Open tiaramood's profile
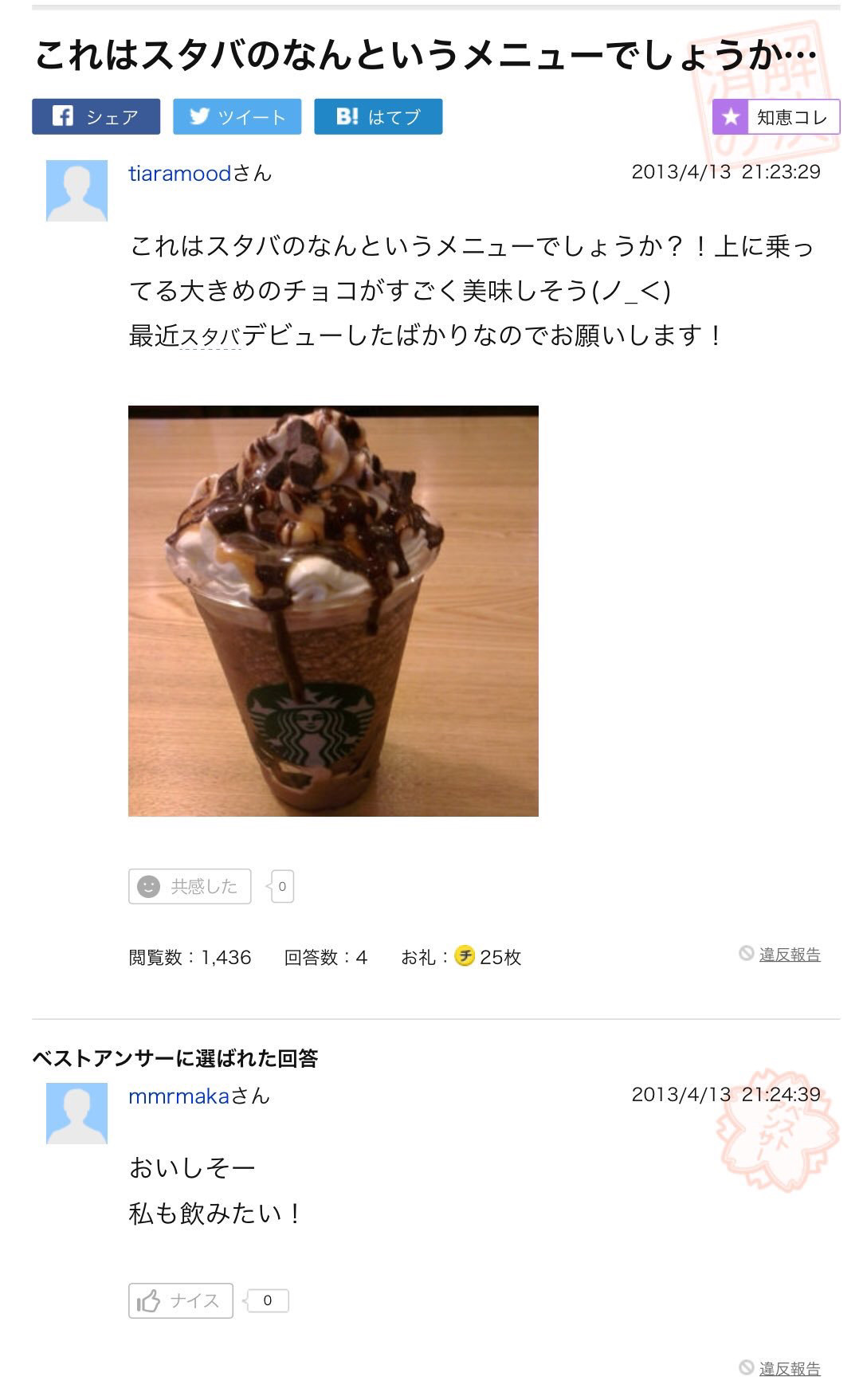Viewport: 863px width, 1400px height. pos(180,173)
